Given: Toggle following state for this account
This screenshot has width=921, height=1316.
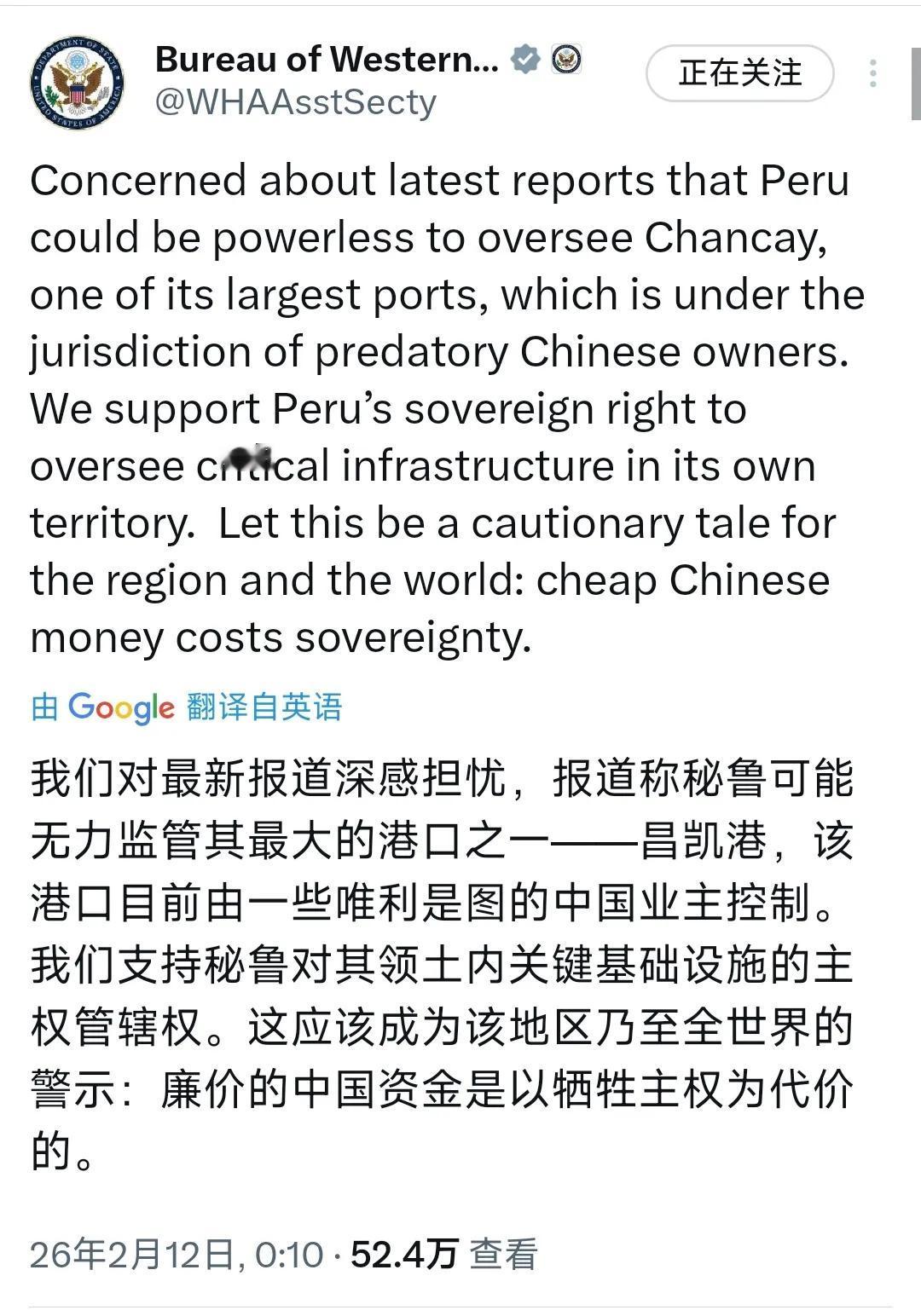Looking at the screenshot, I should (741, 72).
